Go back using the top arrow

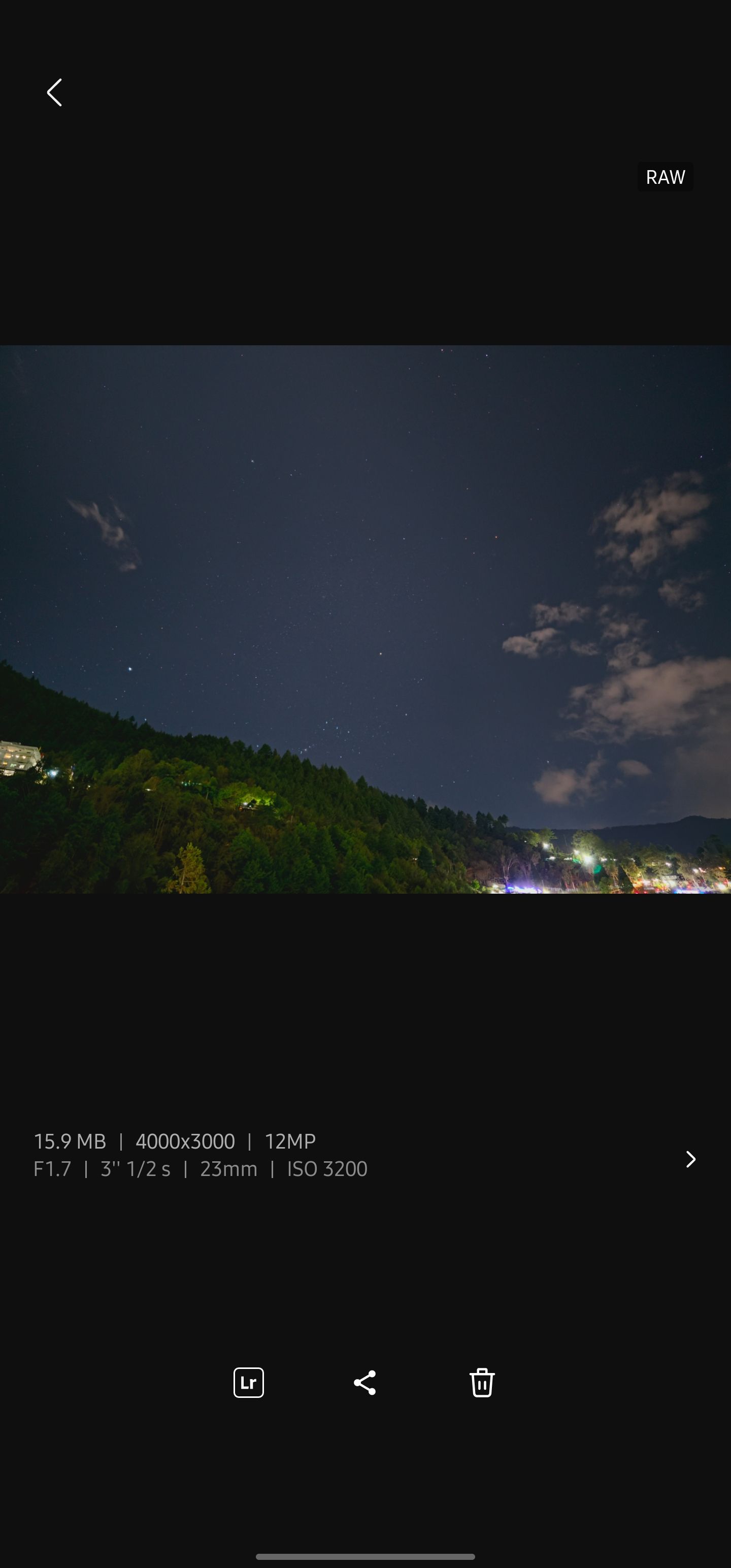click(55, 92)
